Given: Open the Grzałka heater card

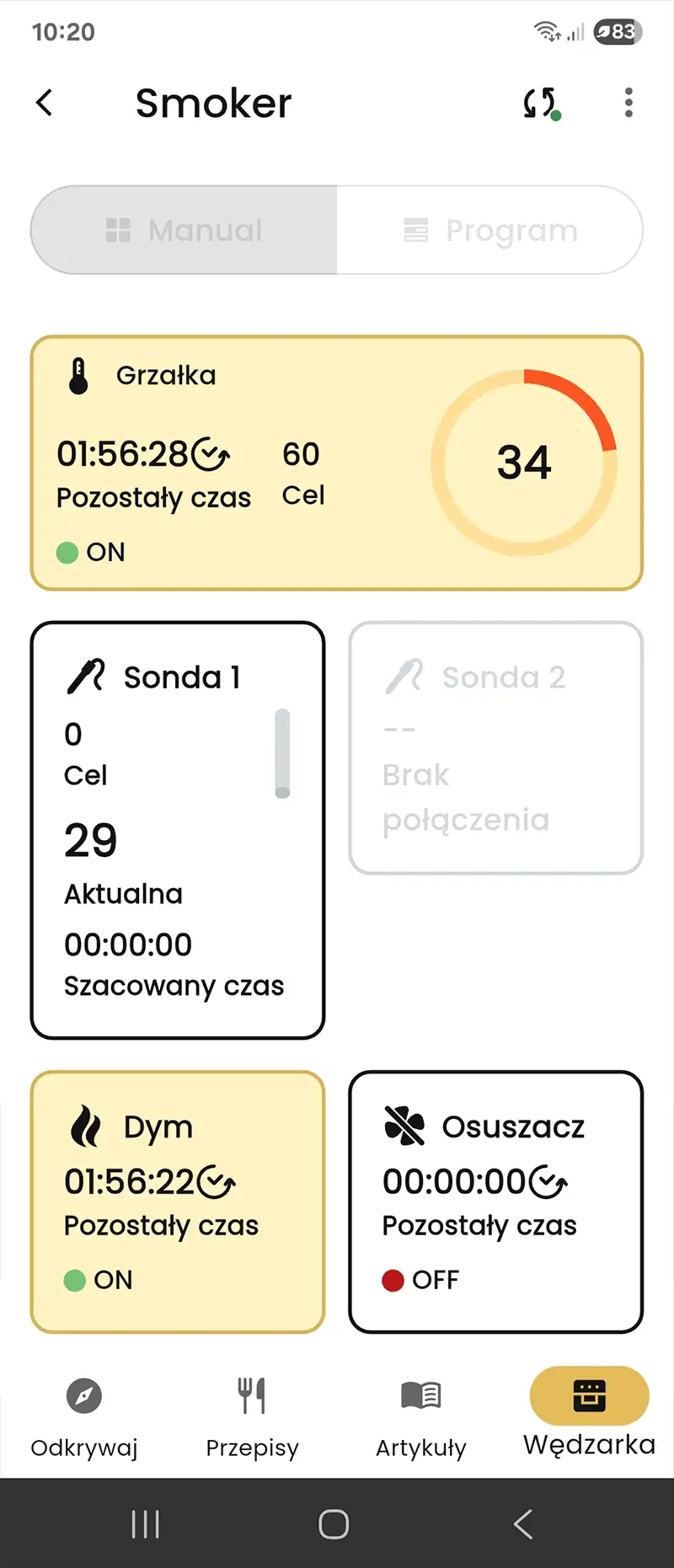Looking at the screenshot, I should (337, 463).
